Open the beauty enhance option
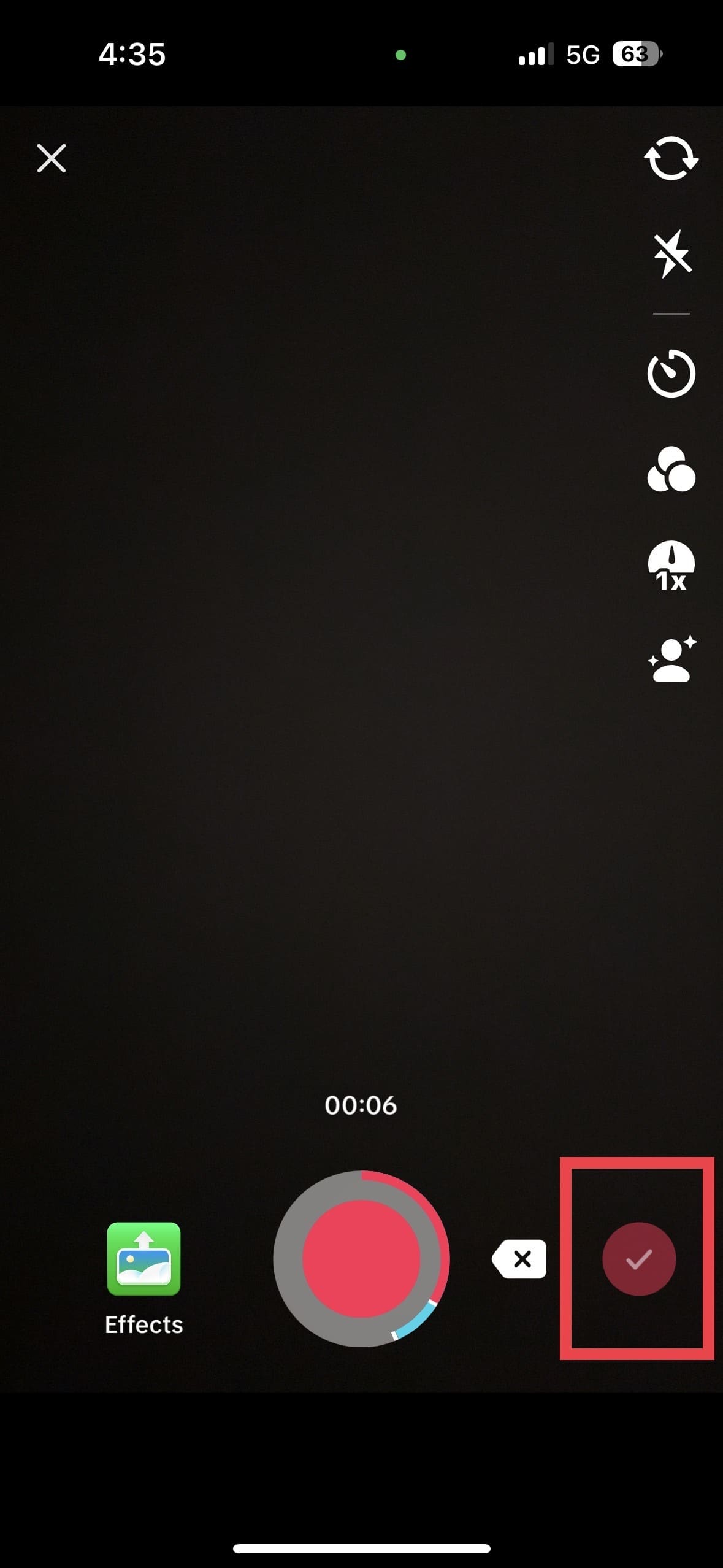This screenshot has width=723, height=1568. [672, 659]
